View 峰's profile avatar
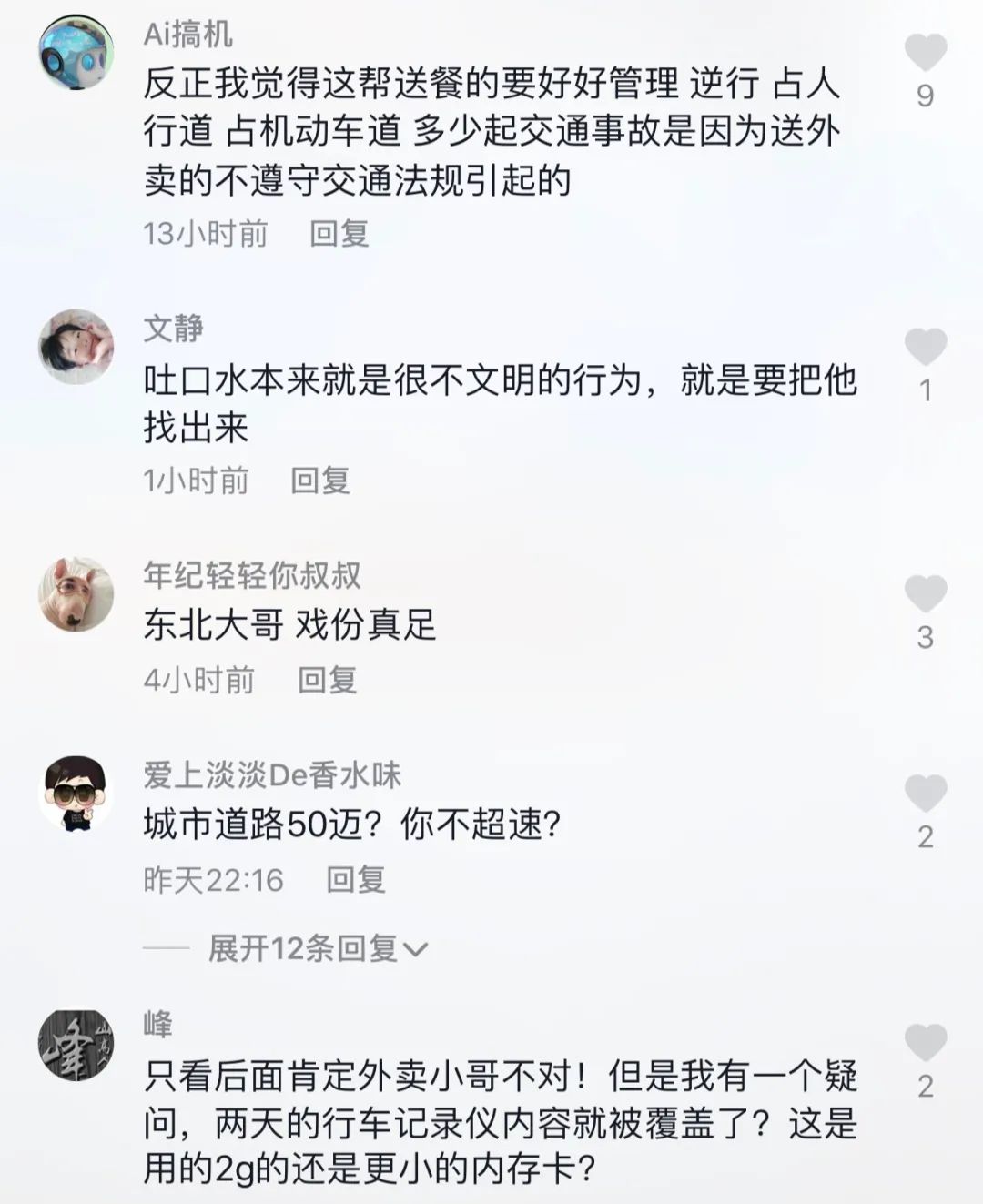This screenshot has height=1204, width=983. 76,1046
